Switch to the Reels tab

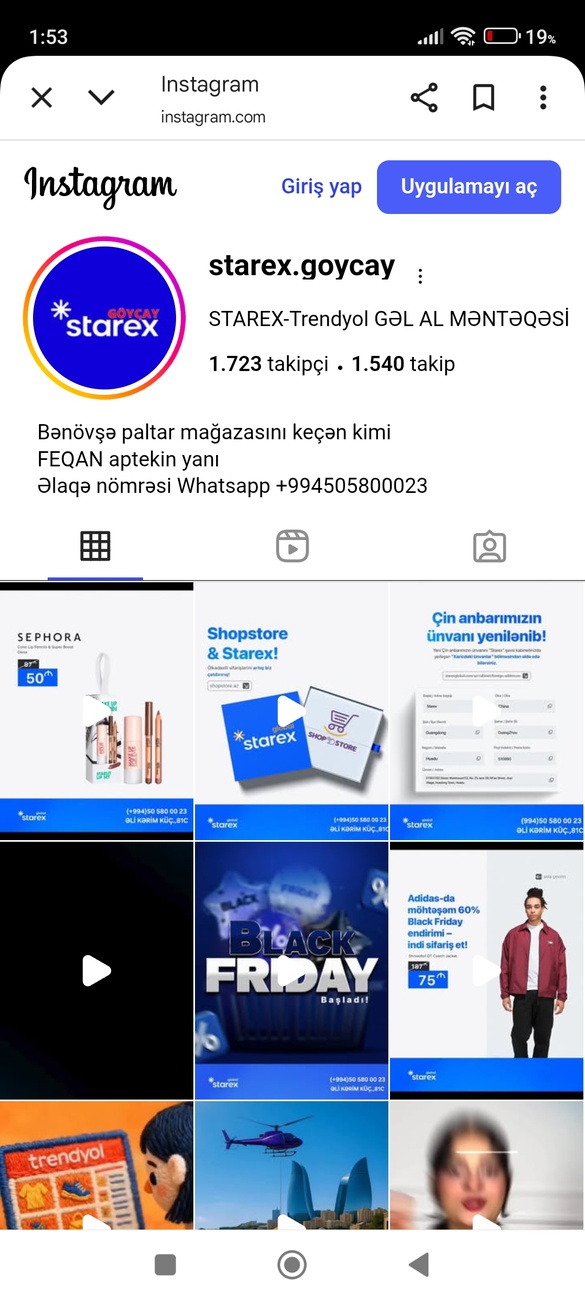click(292, 546)
